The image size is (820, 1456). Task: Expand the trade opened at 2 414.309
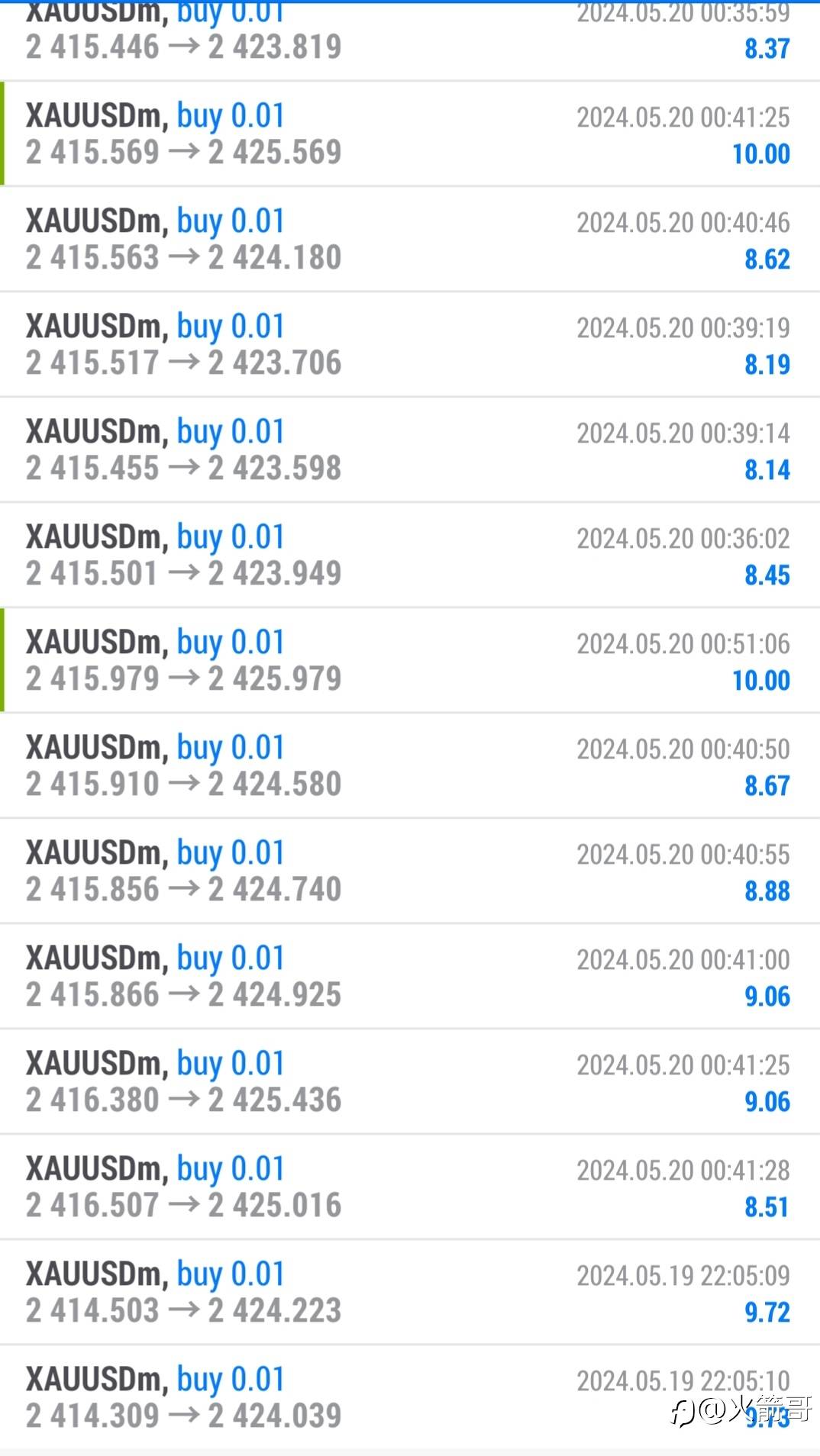pos(410,1398)
